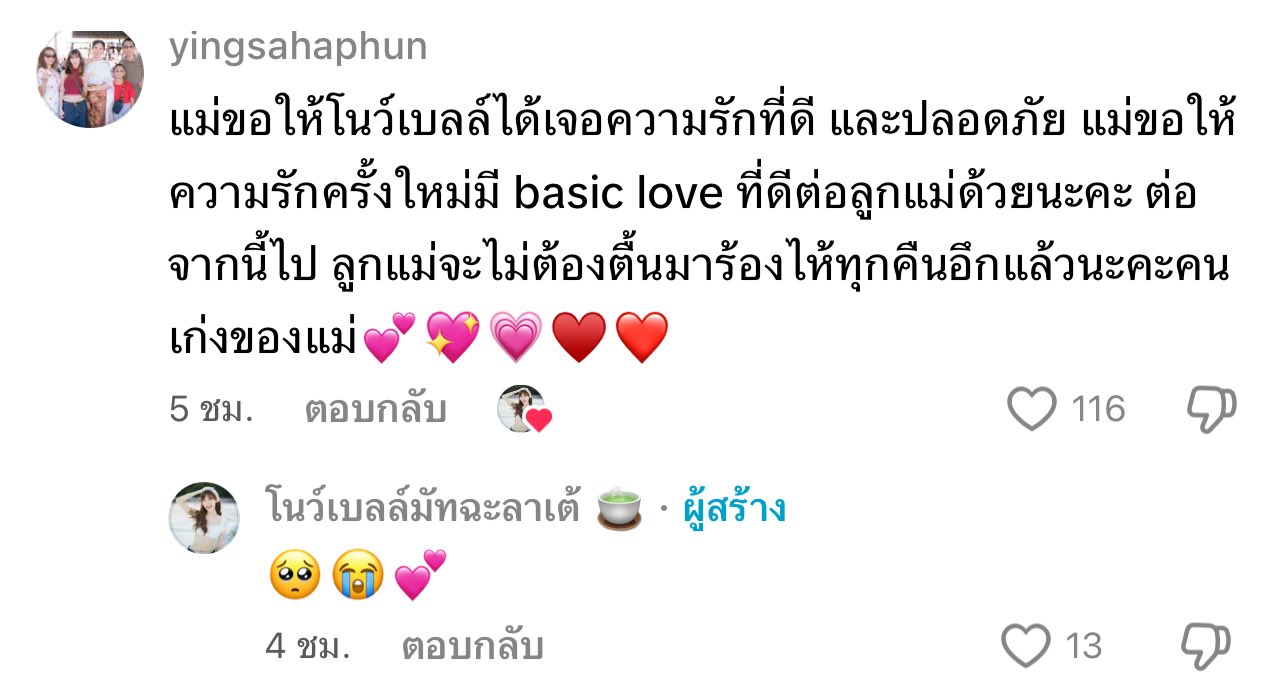Open yingsahaphun's profile picture

click(x=91, y=79)
